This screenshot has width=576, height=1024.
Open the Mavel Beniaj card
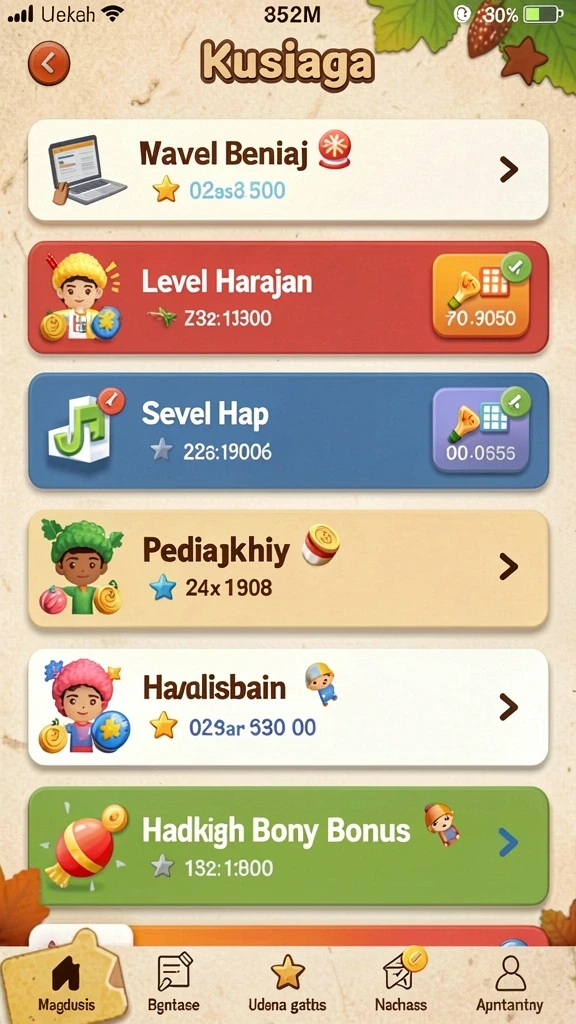[x=288, y=170]
